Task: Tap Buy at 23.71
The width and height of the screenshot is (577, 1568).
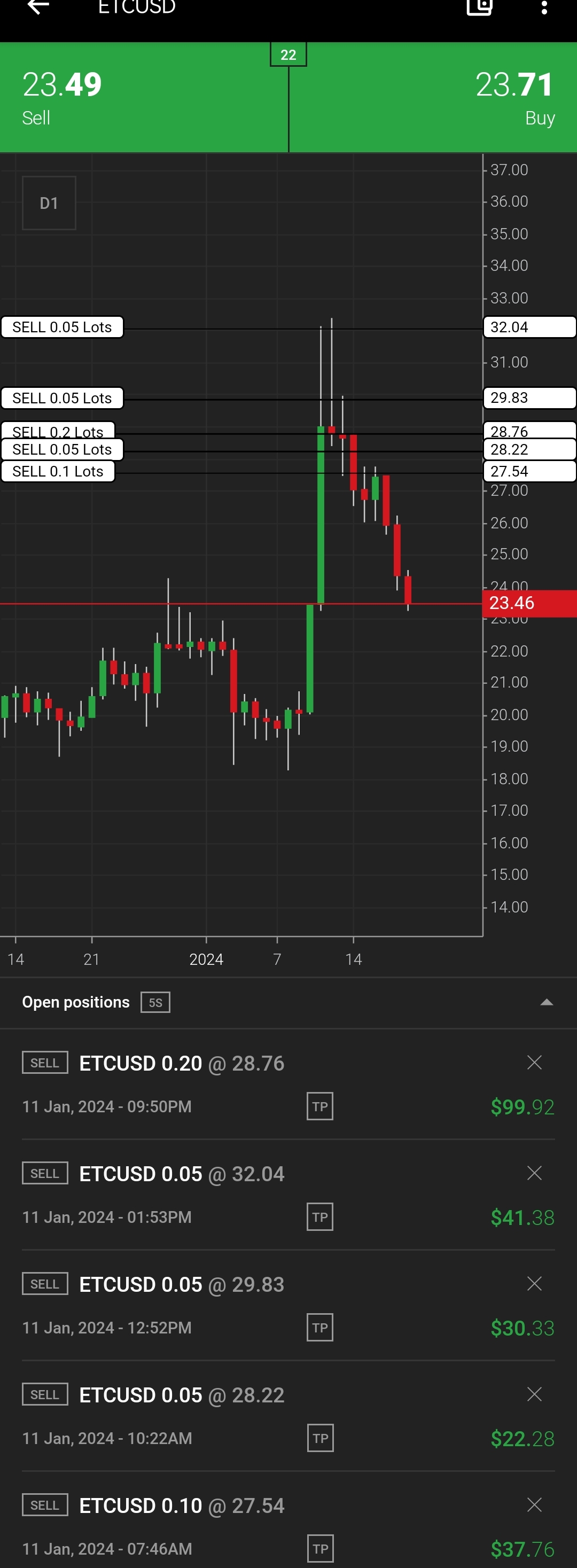Action: (433, 97)
